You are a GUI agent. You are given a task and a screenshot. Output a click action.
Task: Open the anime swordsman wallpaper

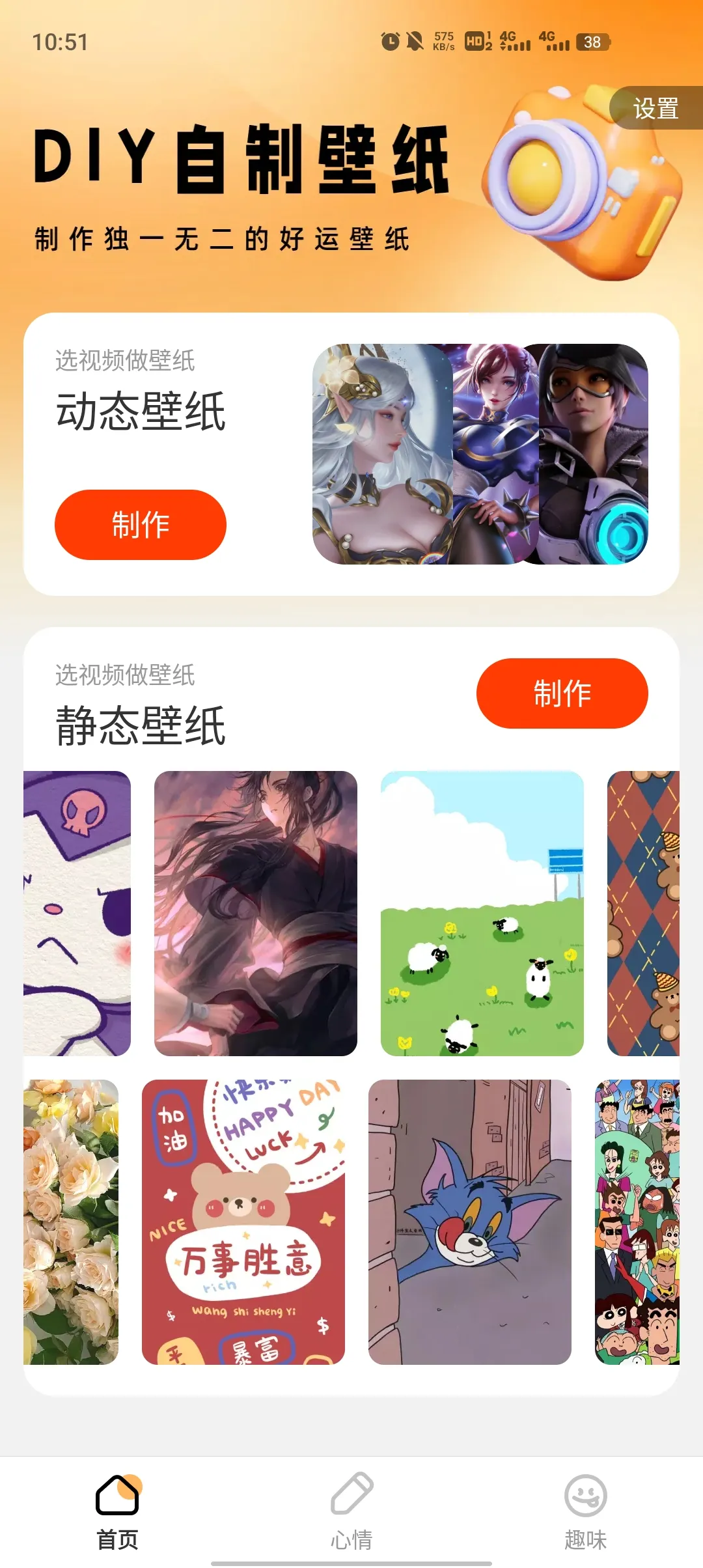pyautogui.click(x=255, y=913)
